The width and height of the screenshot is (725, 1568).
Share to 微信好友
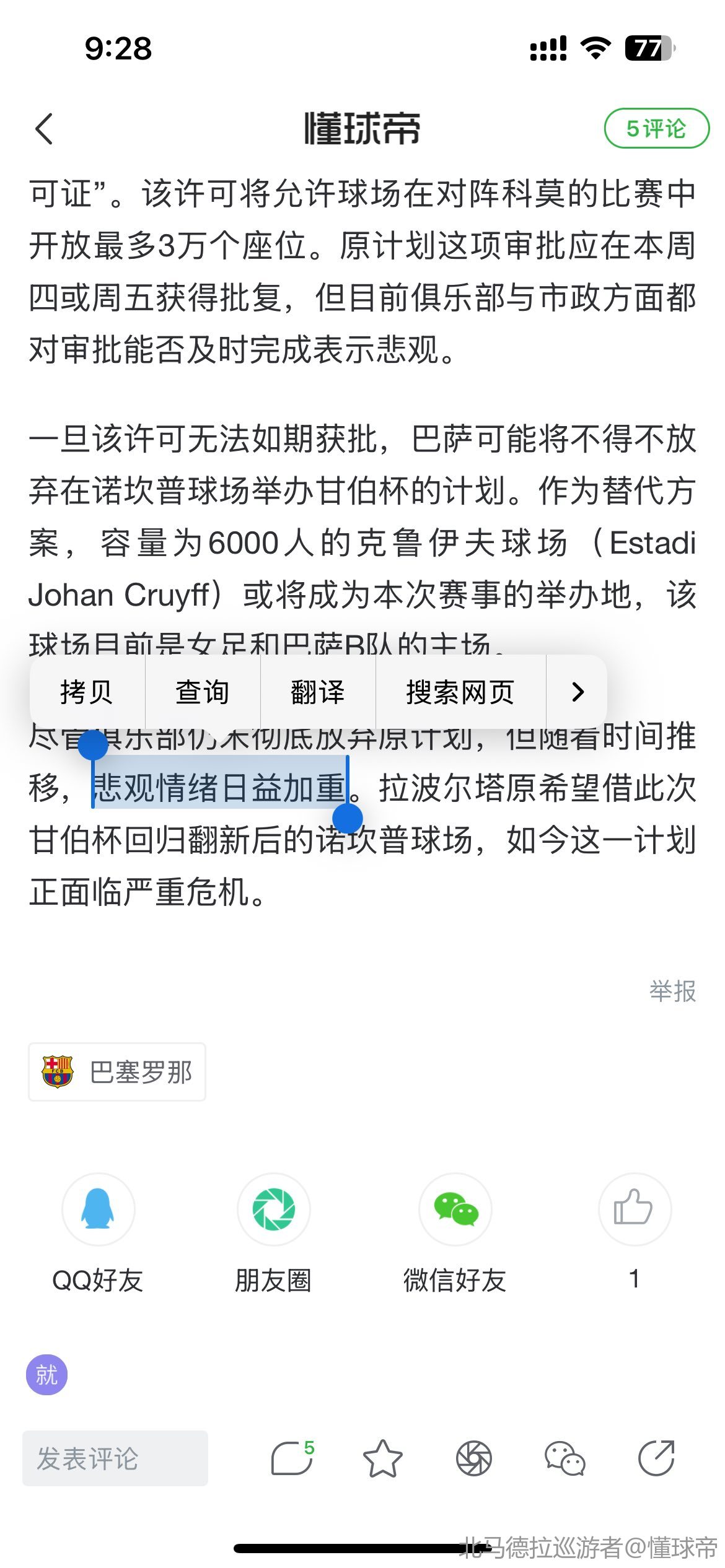pyautogui.click(x=455, y=1209)
